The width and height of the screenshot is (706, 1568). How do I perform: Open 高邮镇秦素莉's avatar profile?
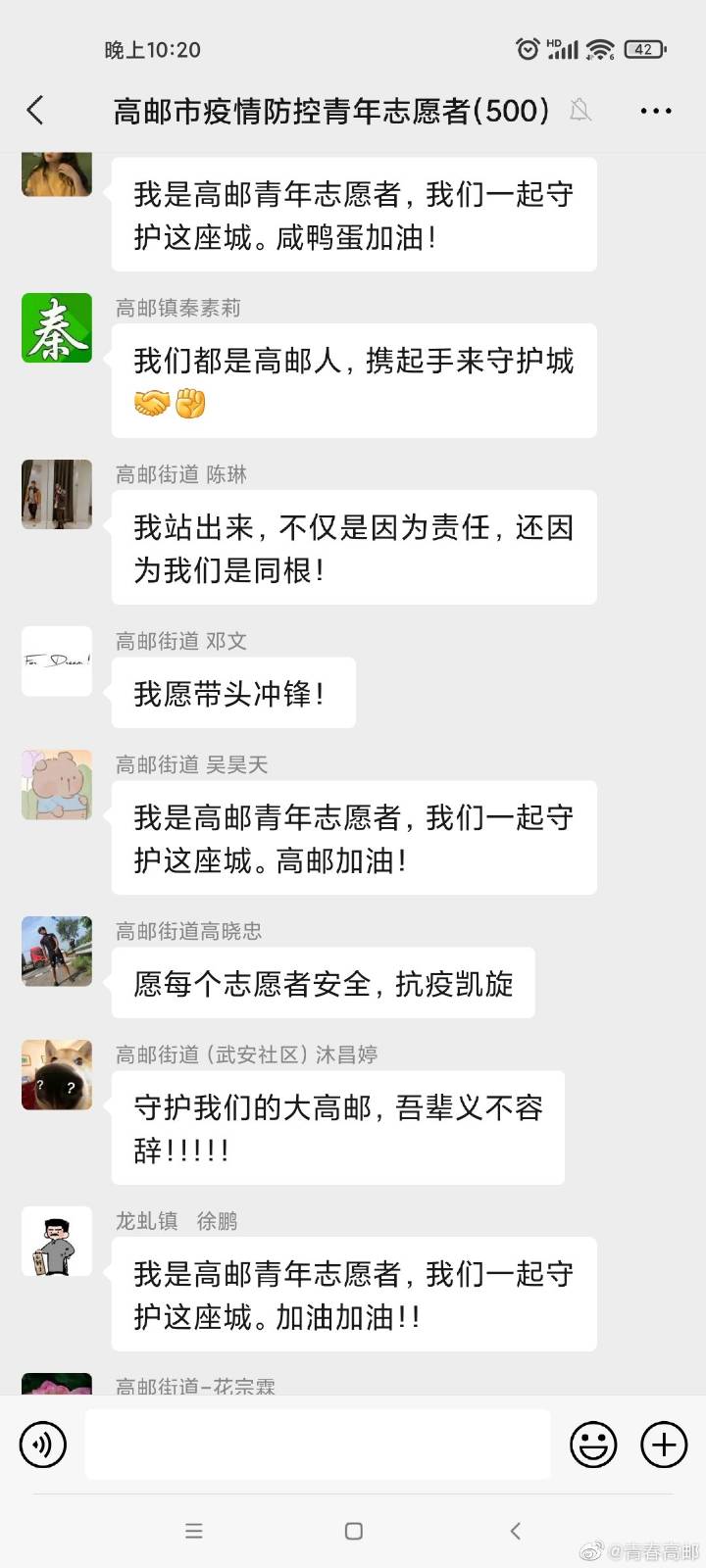57,327
